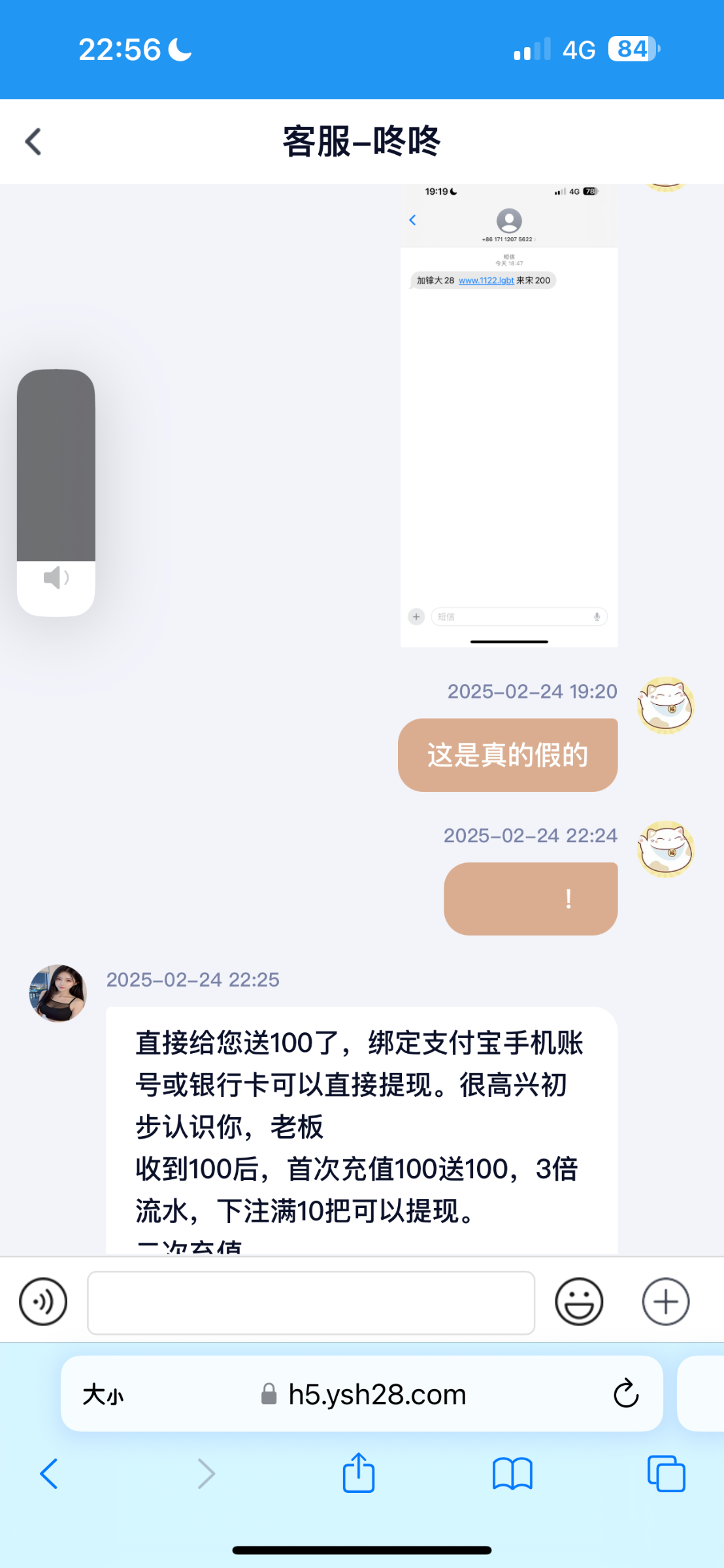Focus the chat message text field
724x1568 pixels.
coord(311,1301)
